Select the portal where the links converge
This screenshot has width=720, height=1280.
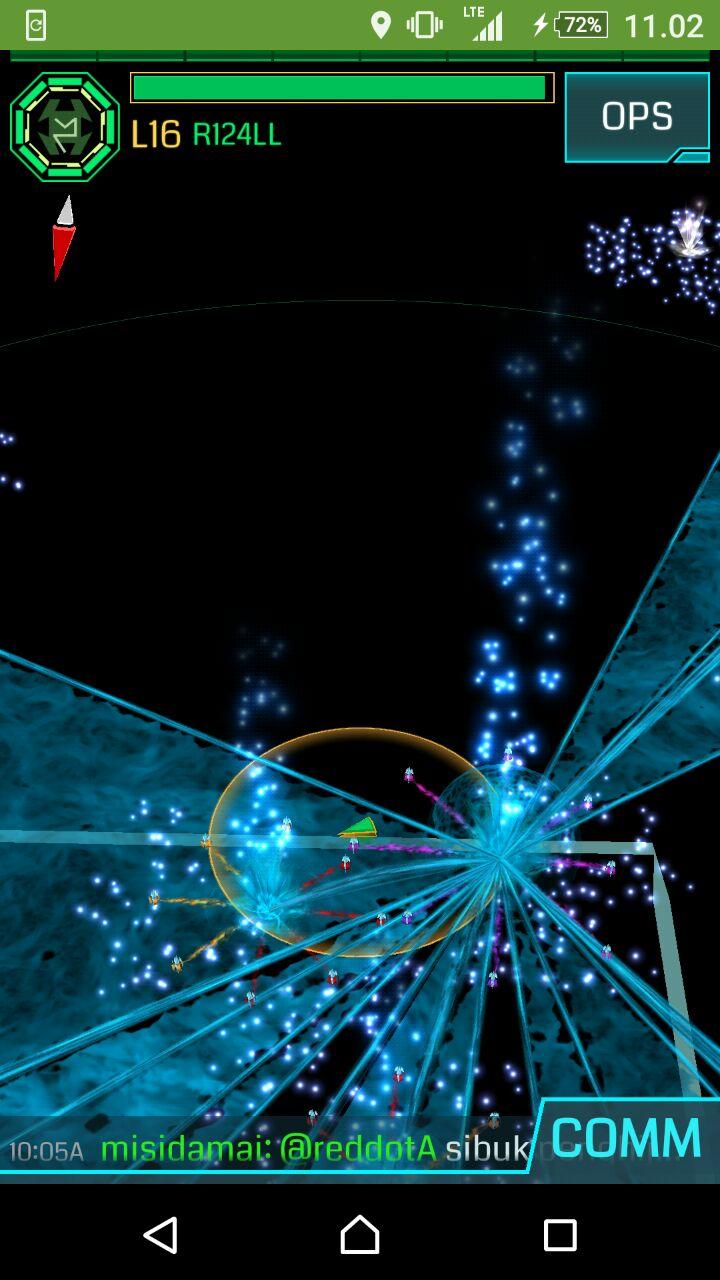click(497, 855)
